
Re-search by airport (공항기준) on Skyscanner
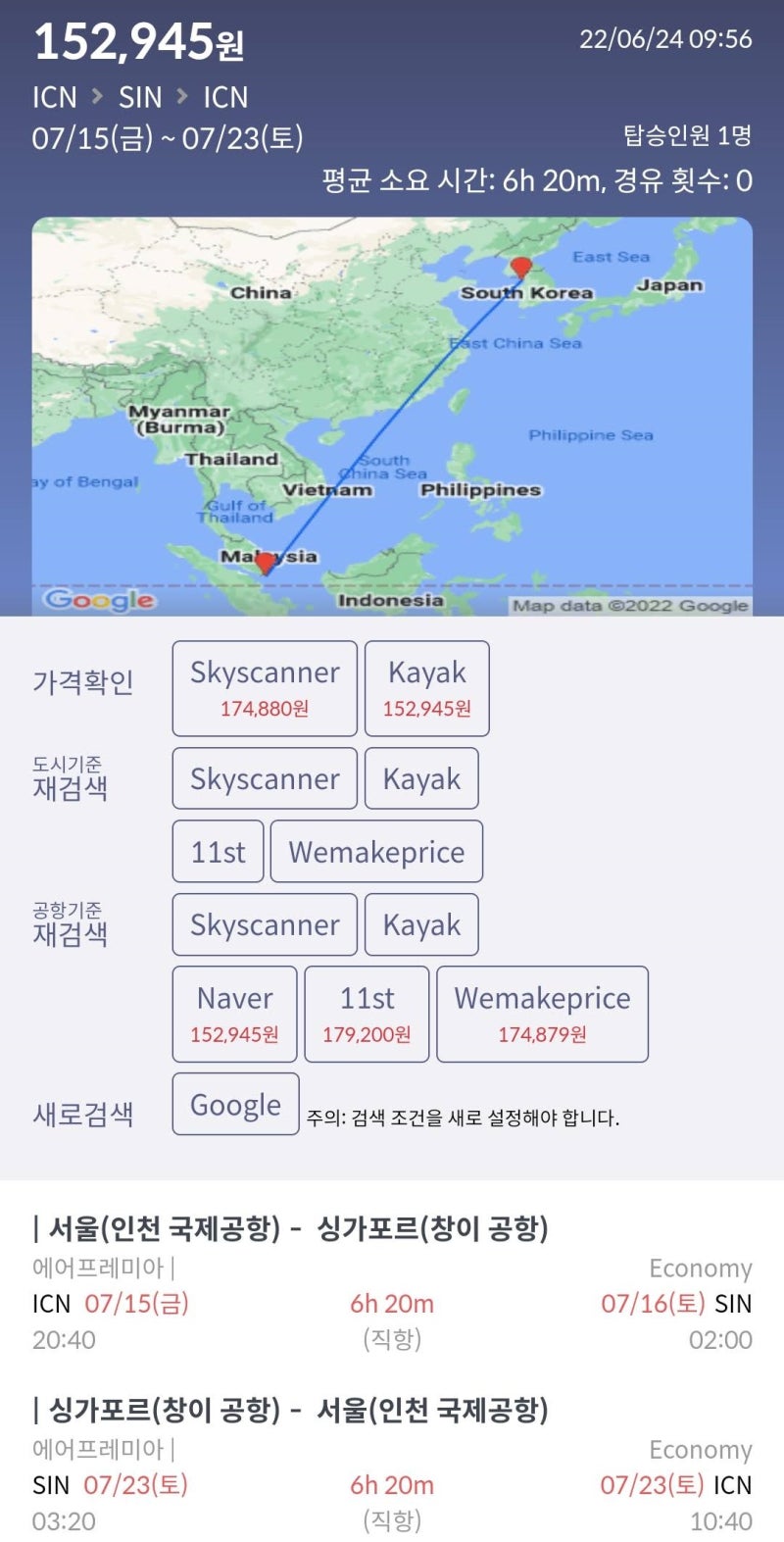265,924
